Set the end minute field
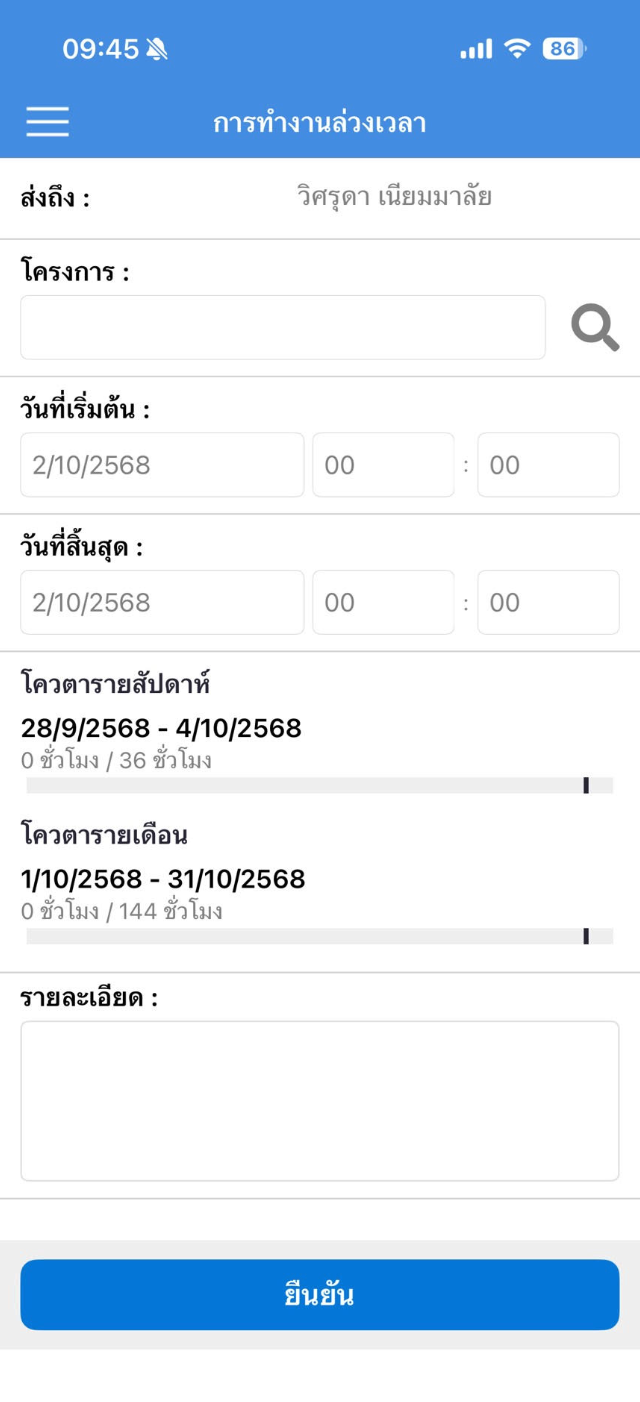640x1402 pixels. [x=548, y=602]
